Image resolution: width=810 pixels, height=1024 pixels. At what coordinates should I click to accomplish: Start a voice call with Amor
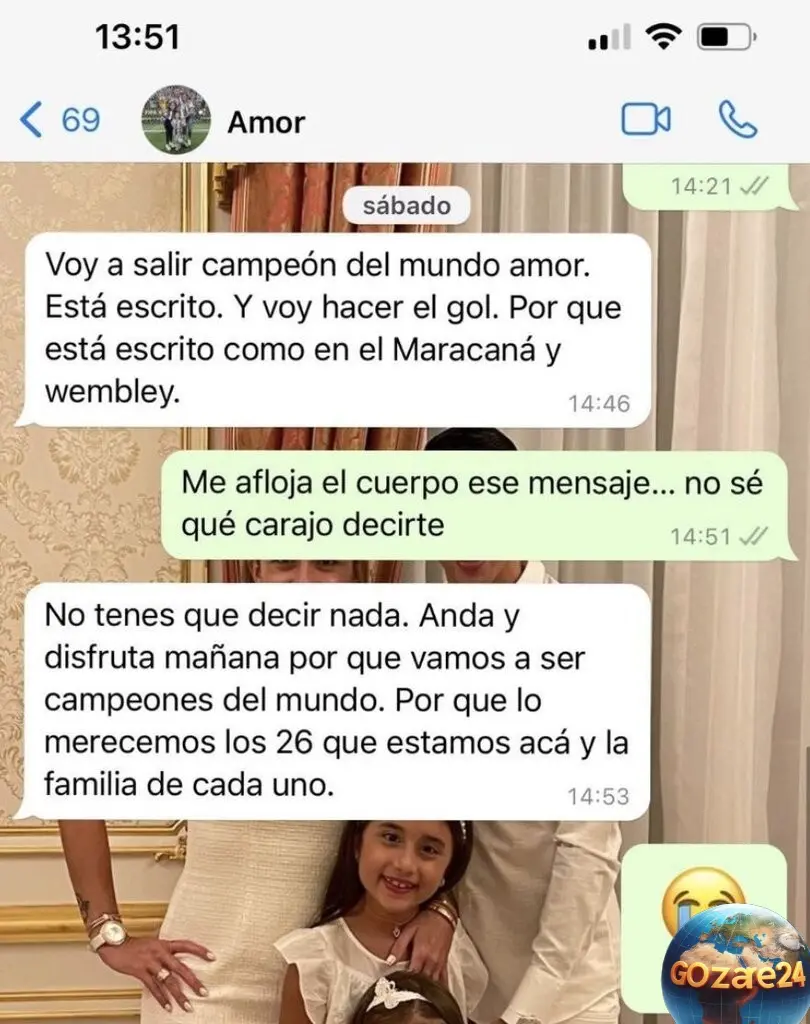click(738, 120)
